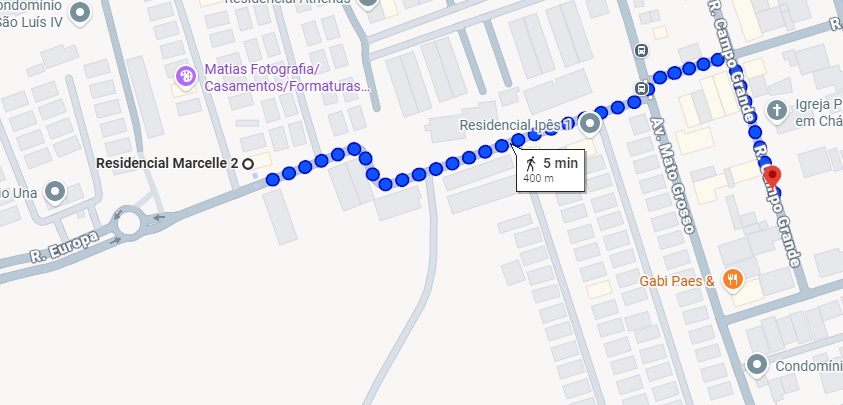Select the bus stop on Av. Mato Grosso

(641, 49)
